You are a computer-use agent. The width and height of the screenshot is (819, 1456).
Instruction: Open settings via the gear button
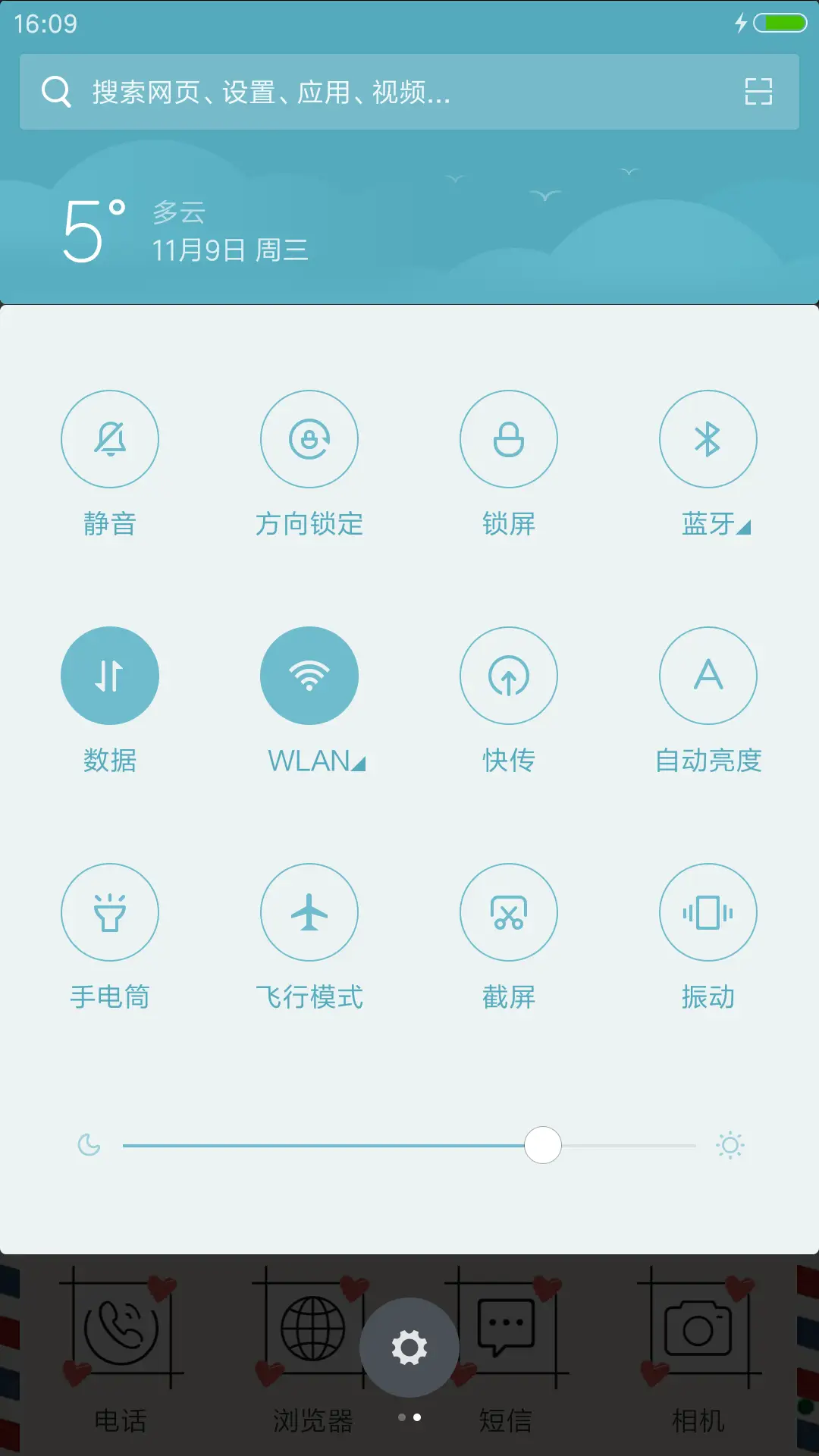click(x=409, y=1348)
